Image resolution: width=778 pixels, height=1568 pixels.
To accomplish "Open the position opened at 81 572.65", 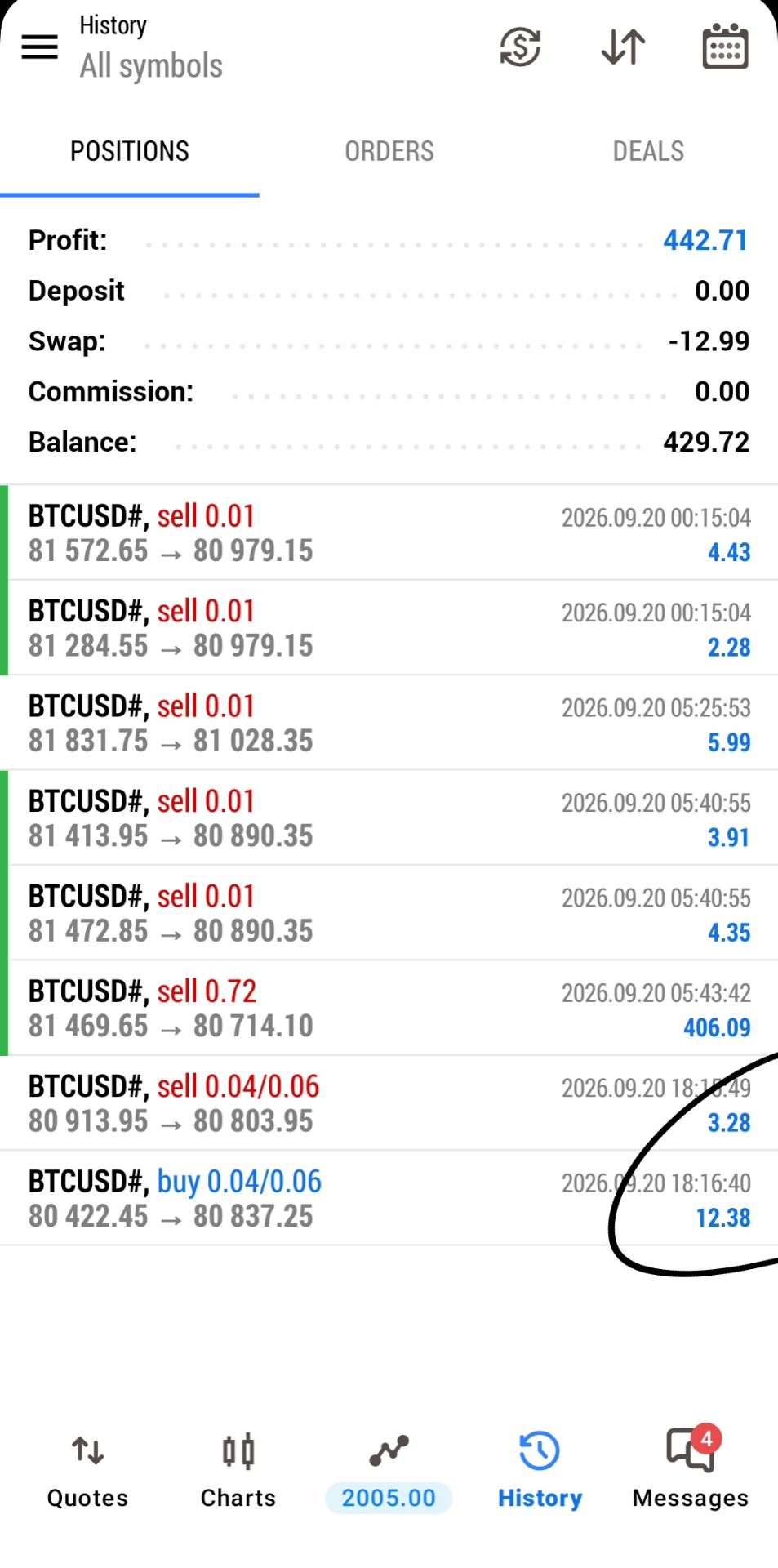I will coord(389,532).
